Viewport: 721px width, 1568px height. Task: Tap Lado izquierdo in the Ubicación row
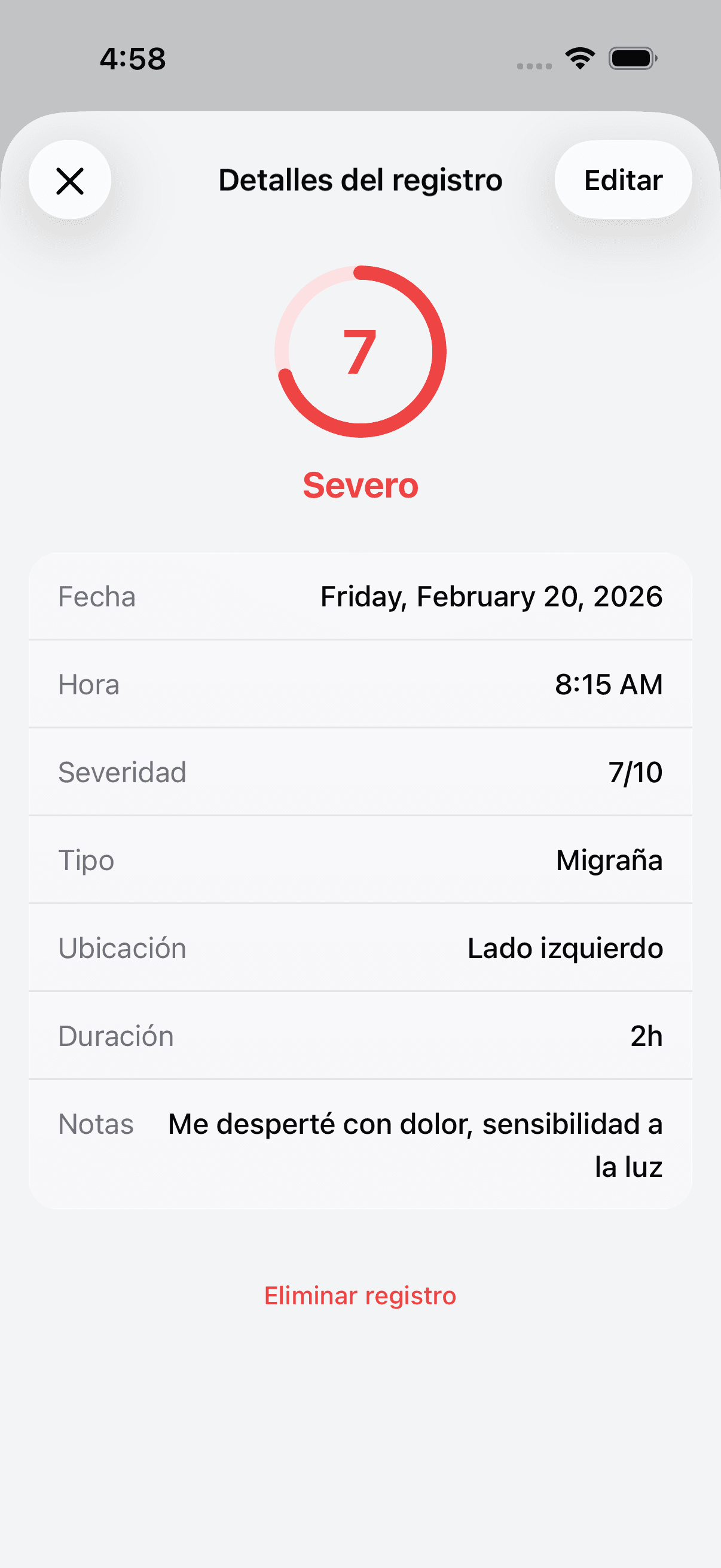point(564,948)
